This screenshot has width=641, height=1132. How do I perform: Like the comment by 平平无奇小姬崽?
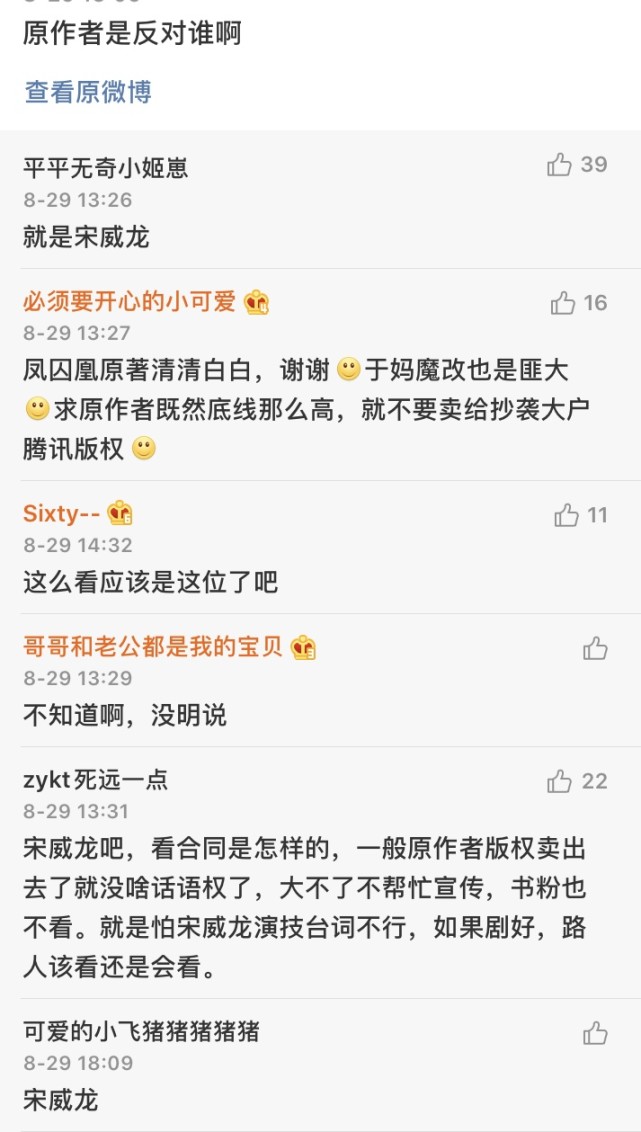point(560,165)
